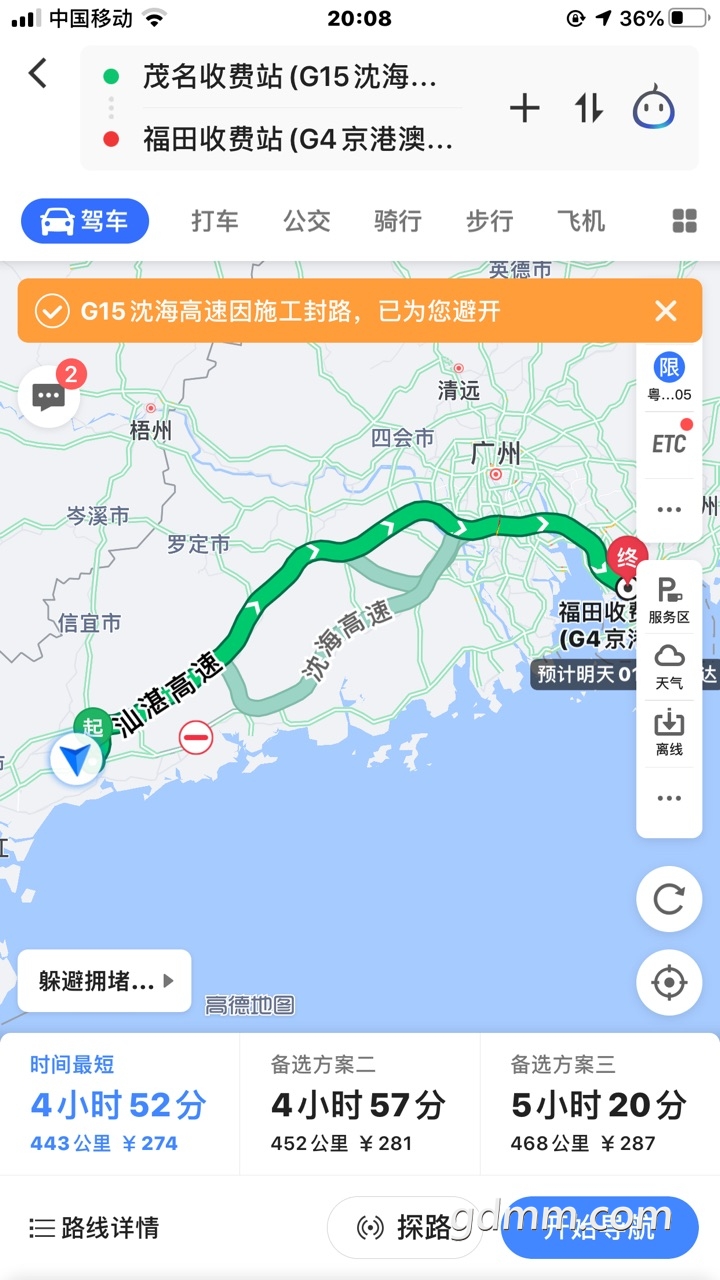
Task: Open the messages bubble with 2 notifications
Action: coord(49,396)
